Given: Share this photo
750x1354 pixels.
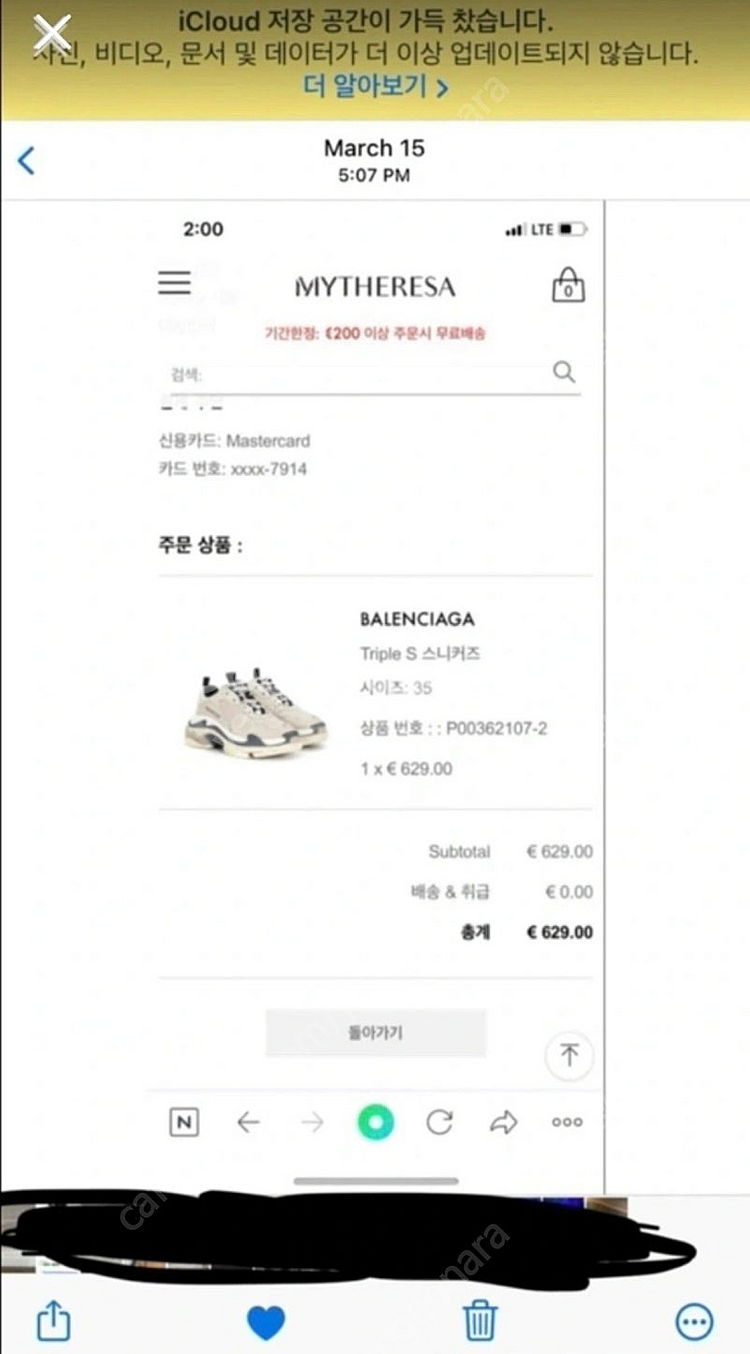Looking at the screenshot, I should click(x=54, y=1322).
